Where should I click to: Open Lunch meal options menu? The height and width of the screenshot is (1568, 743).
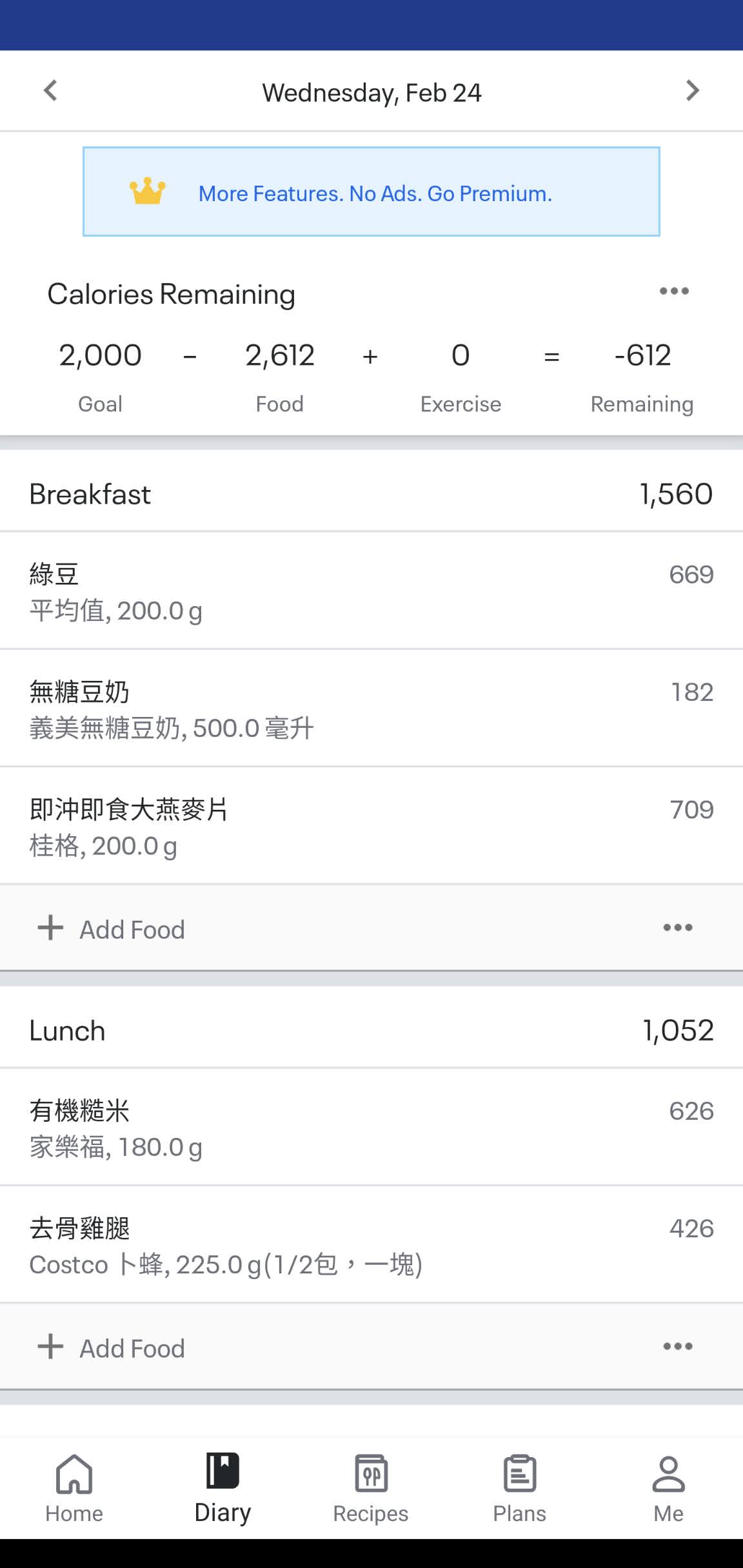click(x=678, y=1346)
